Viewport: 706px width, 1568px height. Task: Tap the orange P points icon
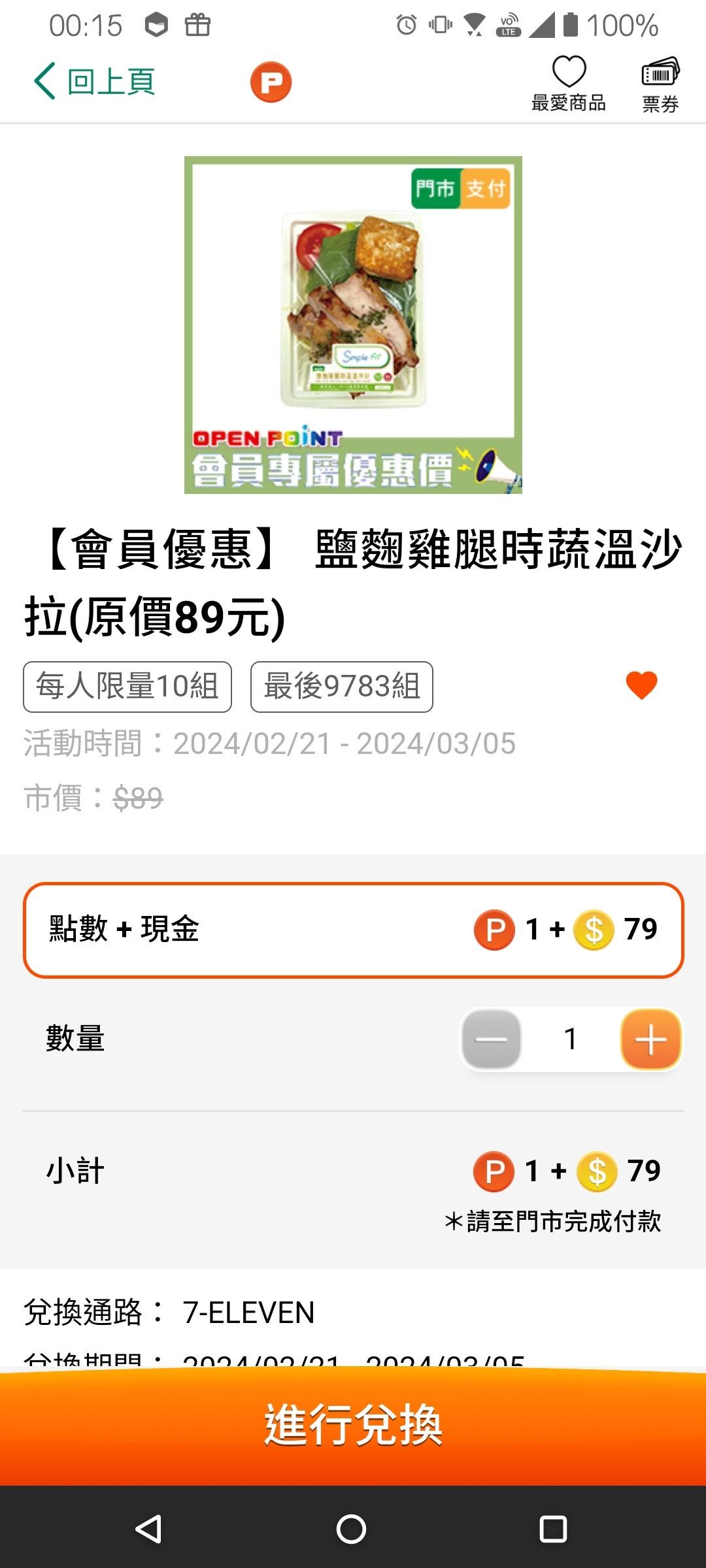click(271, 82)
